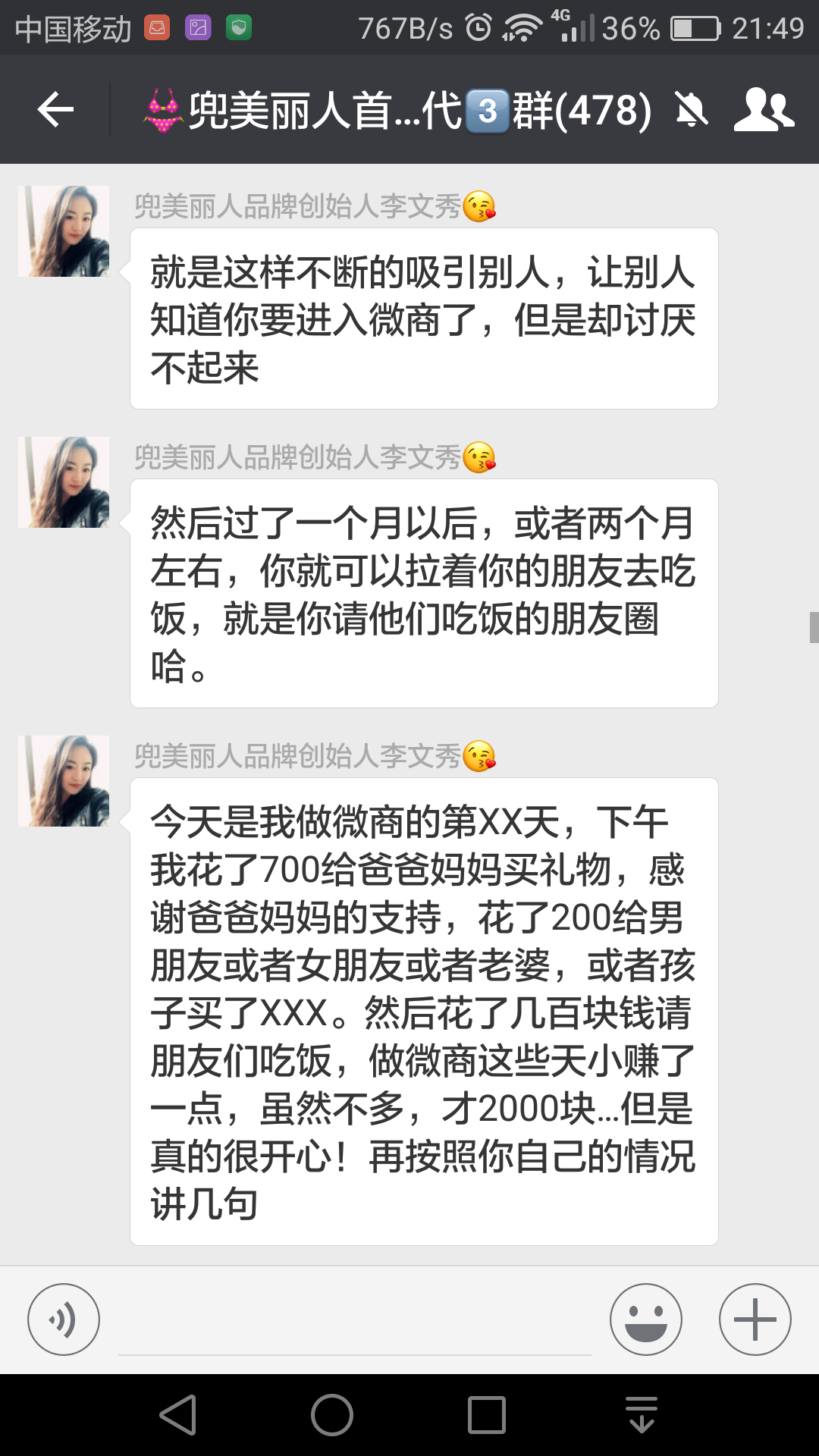Open the plus attachment menu
Viewport: 819px width, 1456px height.
[x=755, y=1319]
